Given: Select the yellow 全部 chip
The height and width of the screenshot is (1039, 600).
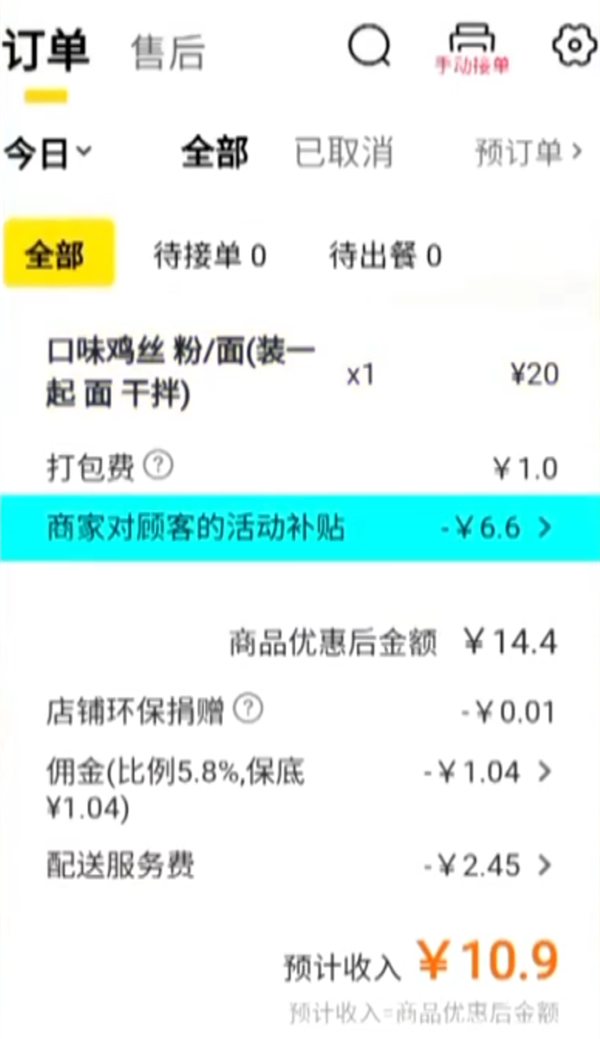Looking at the screenshot, I should coord(58,256).
